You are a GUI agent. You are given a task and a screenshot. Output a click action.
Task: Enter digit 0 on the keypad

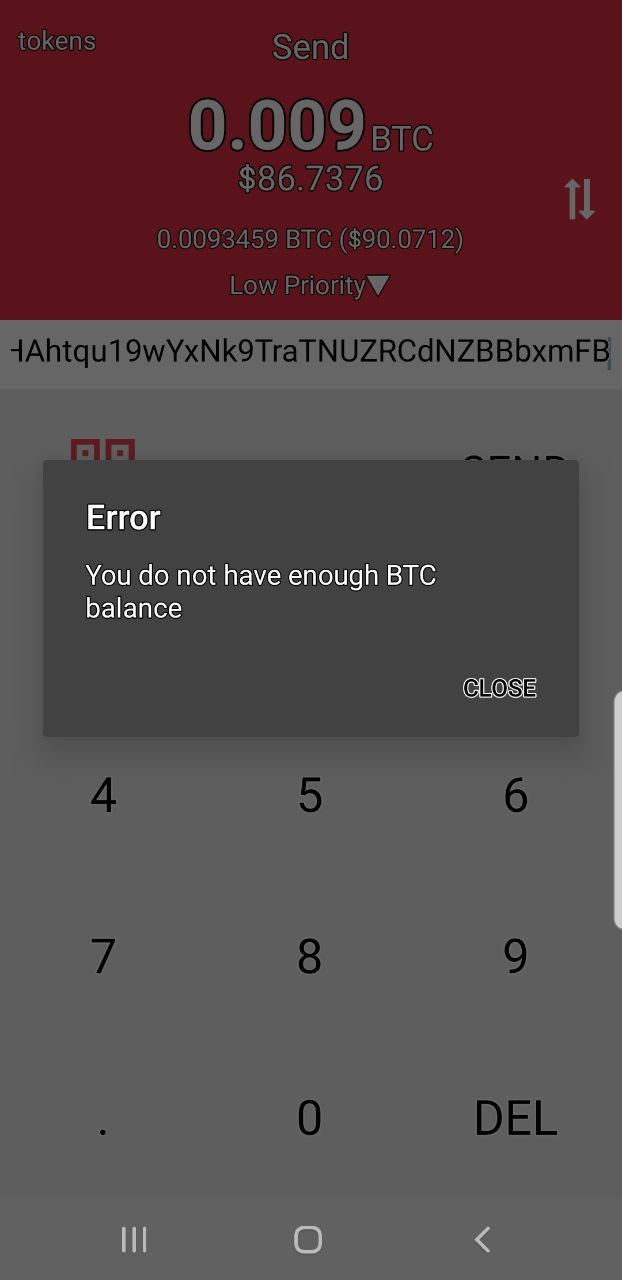pos(310,1117)
